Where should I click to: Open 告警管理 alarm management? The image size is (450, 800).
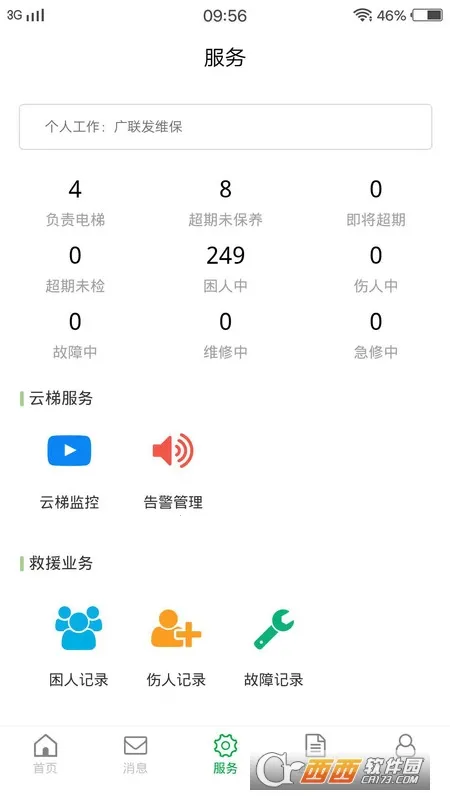pyautogui.click(x=173, y=470)
